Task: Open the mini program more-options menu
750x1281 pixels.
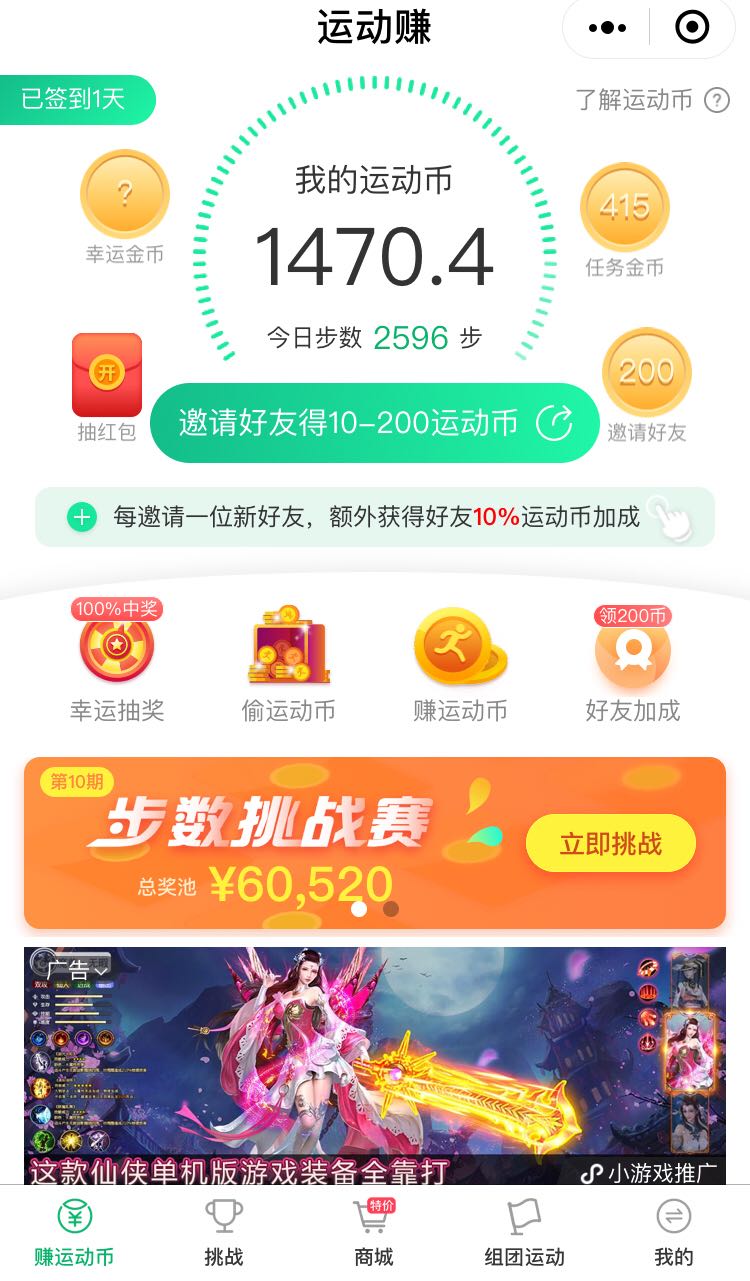Action: coord(607,28)
